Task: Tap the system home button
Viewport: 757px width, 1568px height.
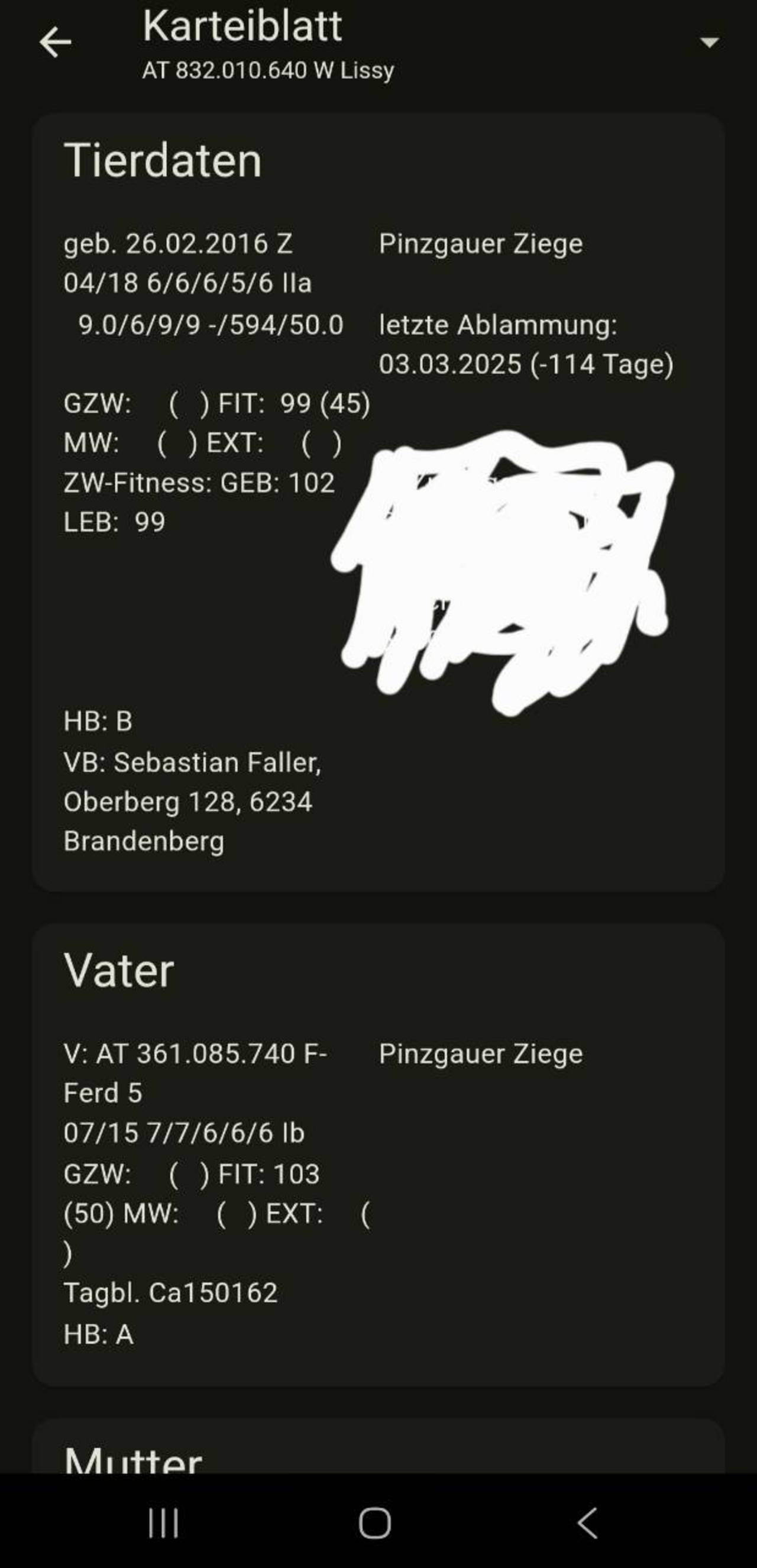Action: 375,1523
